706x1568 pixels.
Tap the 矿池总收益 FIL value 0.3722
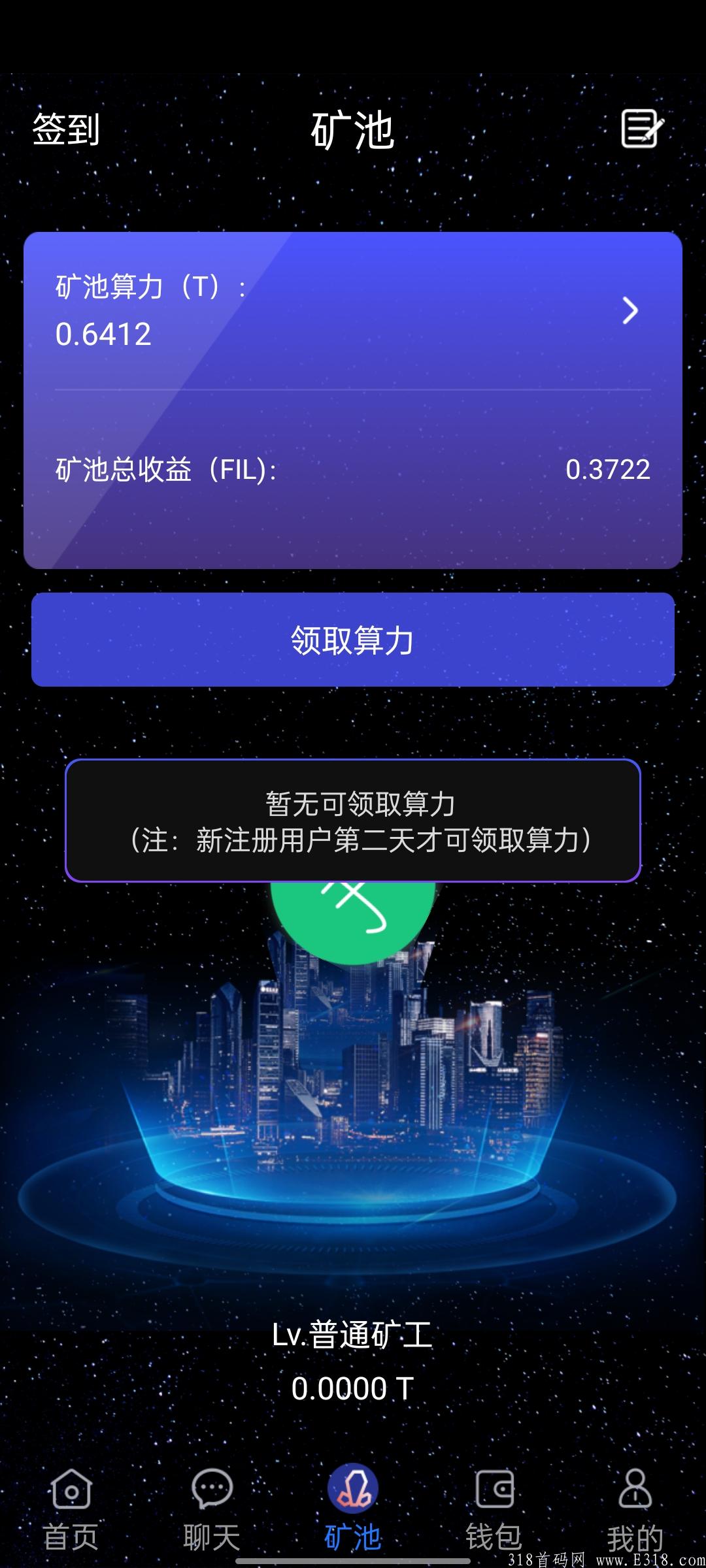click(x=608, y=470)
